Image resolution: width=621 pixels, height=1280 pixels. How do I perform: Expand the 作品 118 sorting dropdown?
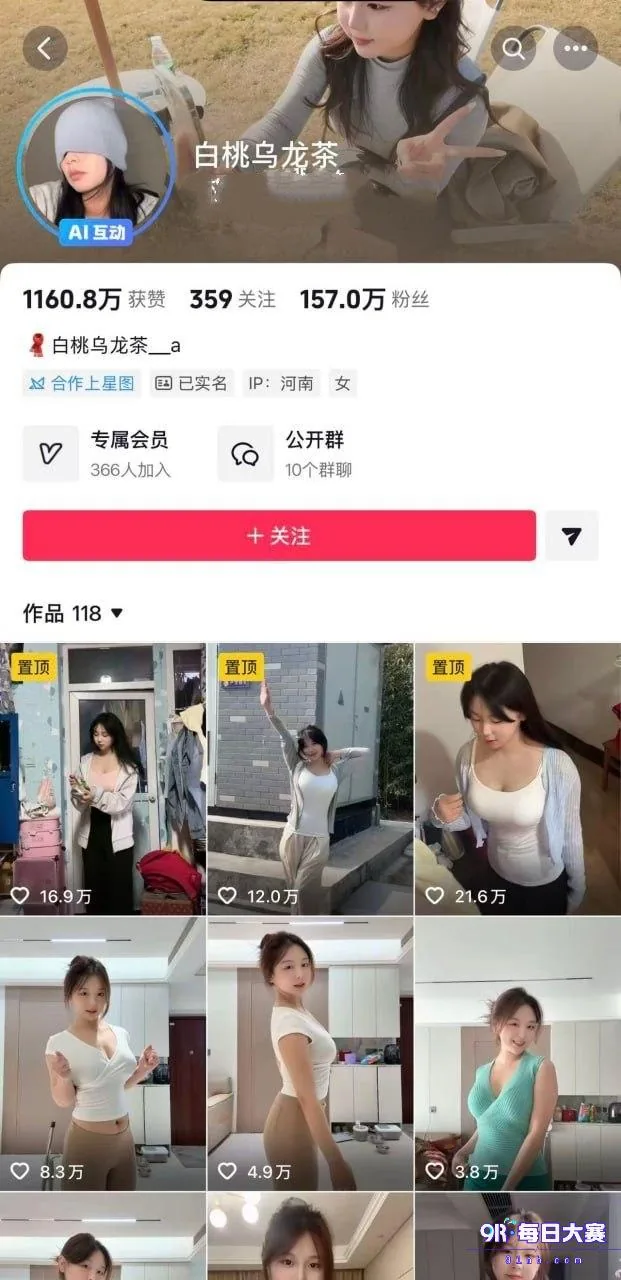pyautogui.click(x=73, y=613)
